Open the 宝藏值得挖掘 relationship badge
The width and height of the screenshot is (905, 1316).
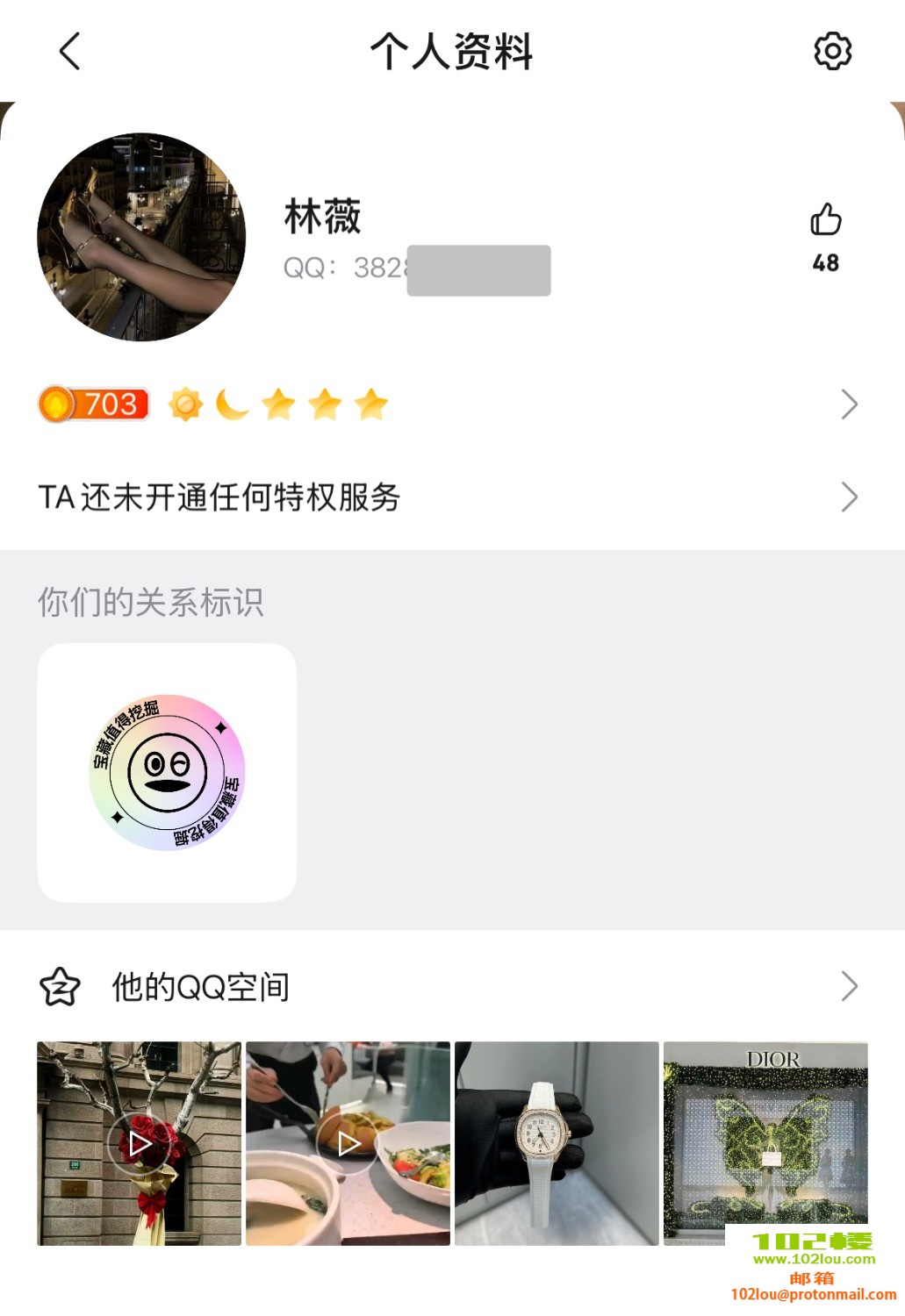click(167, 772)
